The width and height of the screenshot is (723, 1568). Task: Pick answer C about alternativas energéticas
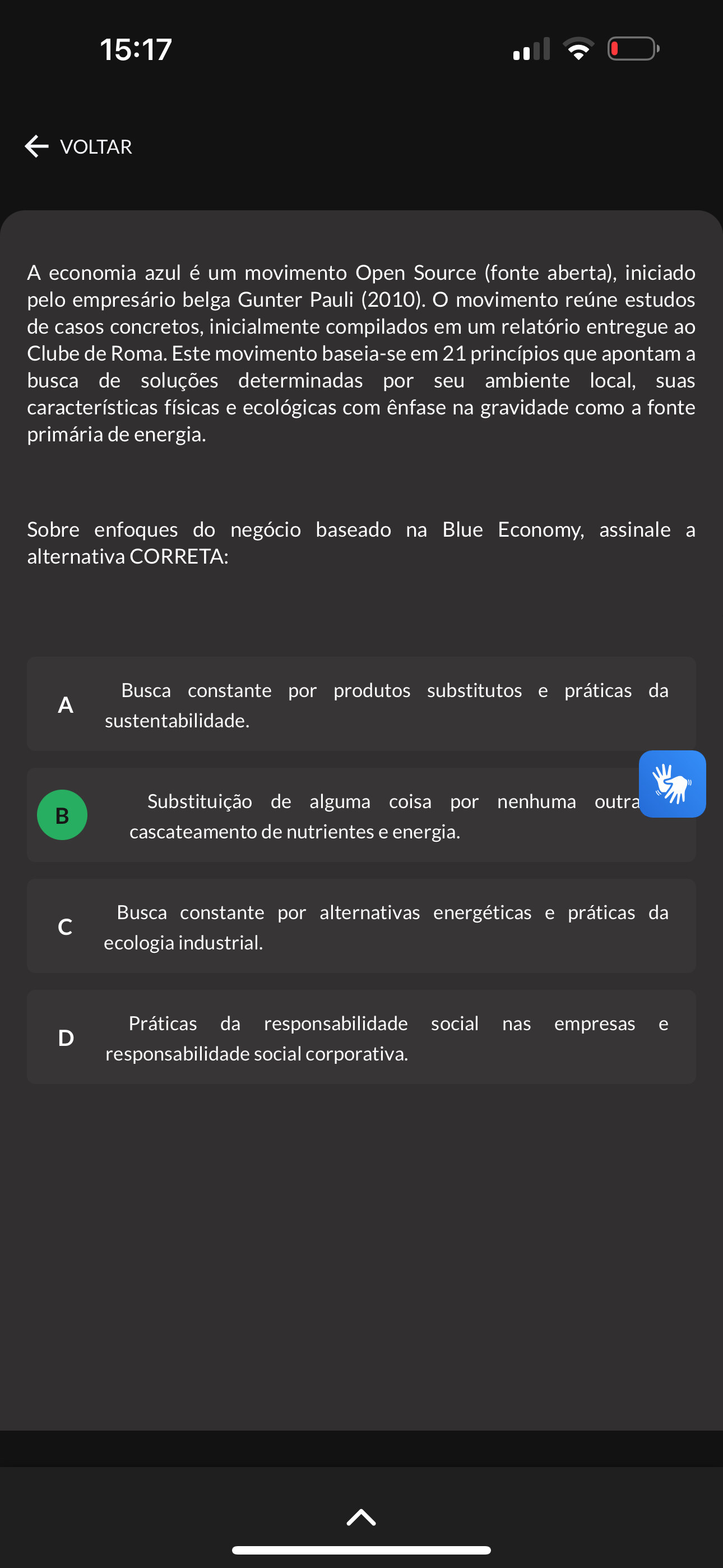pos(361,926)
